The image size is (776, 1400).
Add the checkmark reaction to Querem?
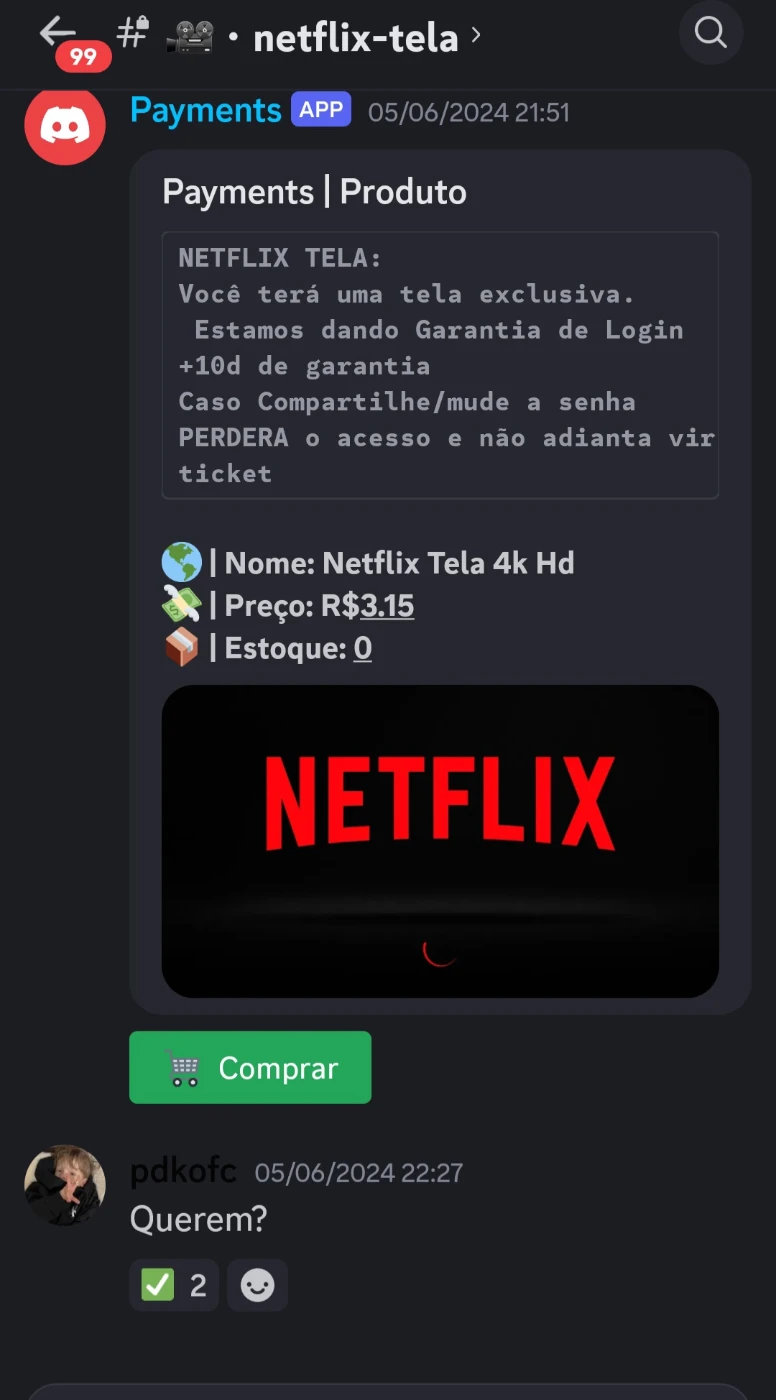[x=173, y=1285]
